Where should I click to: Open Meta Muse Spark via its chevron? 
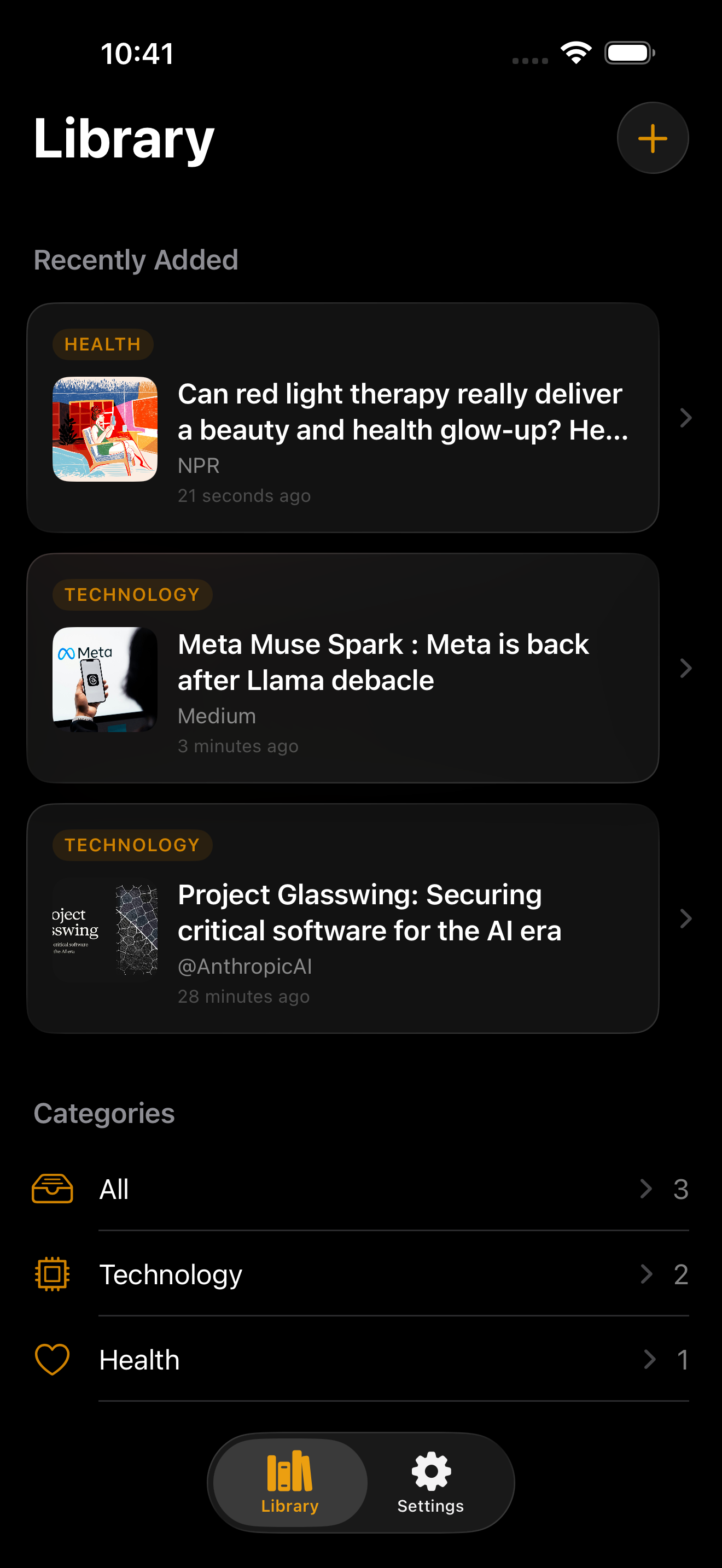click(686, 668)
